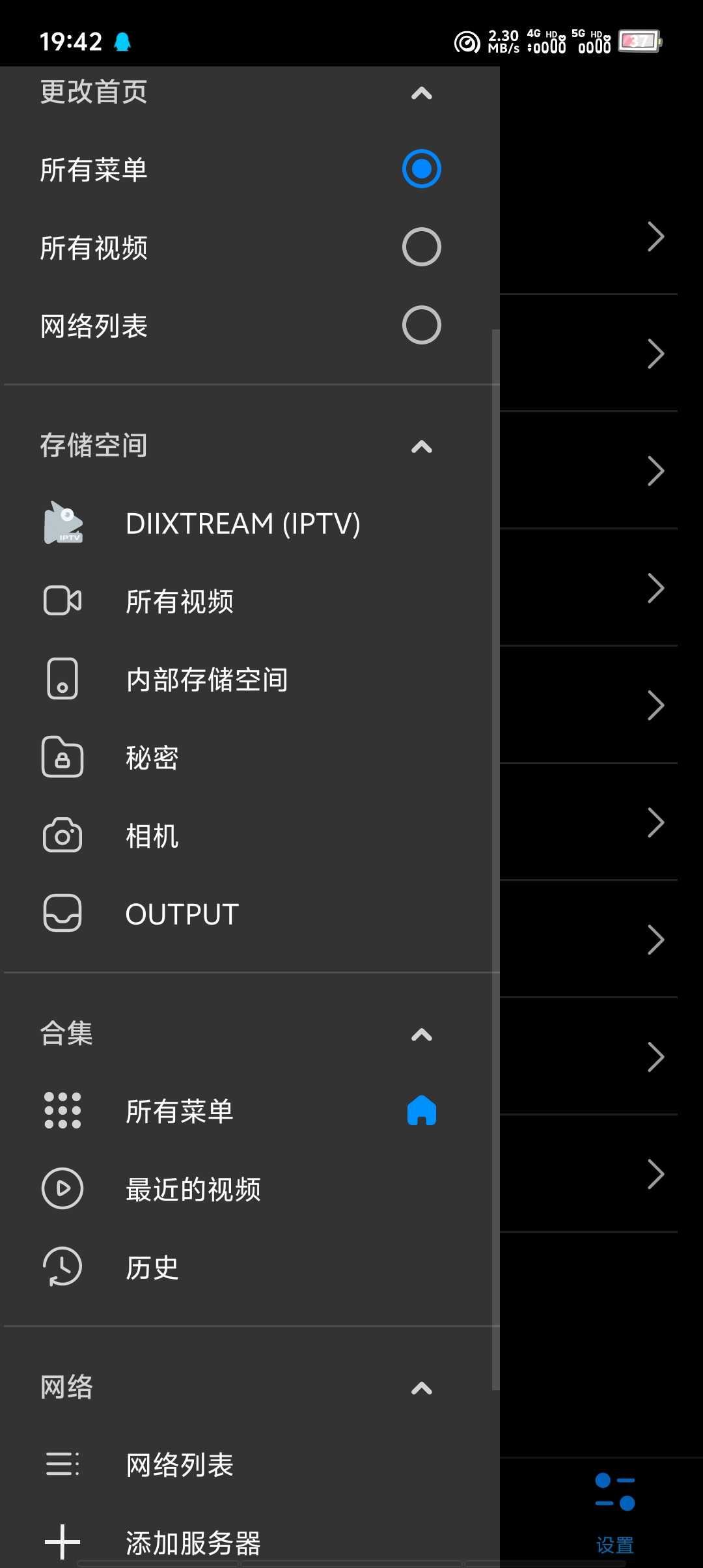Open 所有菜单 in the collection list
Viewport: 703px width, 1568px height.
click(x=180, y=1111)
